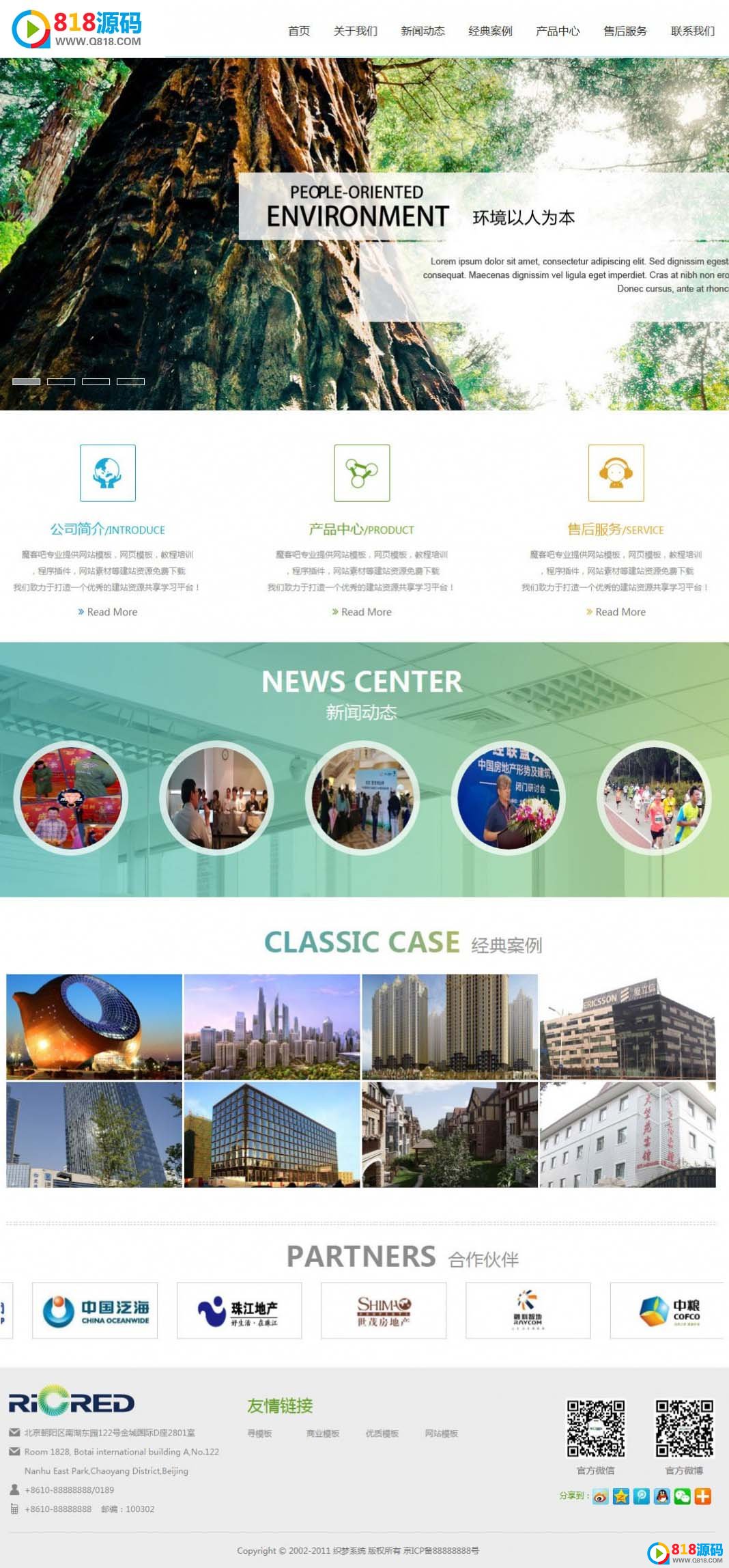This screenshot has height=1568, width=729.
Task: Open 新闻动态 in the top menu
Action: [x=423, y=31]
